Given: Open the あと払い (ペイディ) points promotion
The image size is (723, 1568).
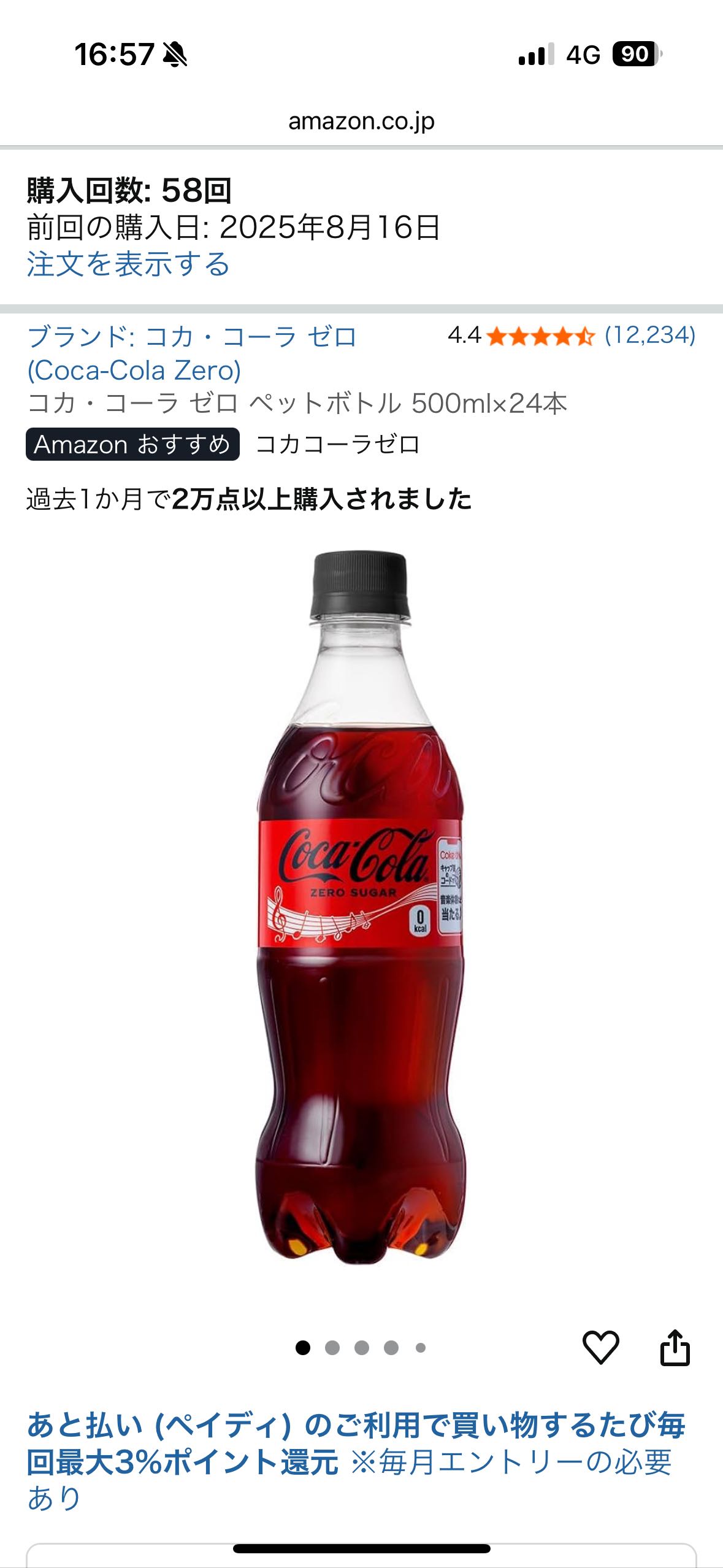Looking at the screenshot, I should click(356, 1443).
